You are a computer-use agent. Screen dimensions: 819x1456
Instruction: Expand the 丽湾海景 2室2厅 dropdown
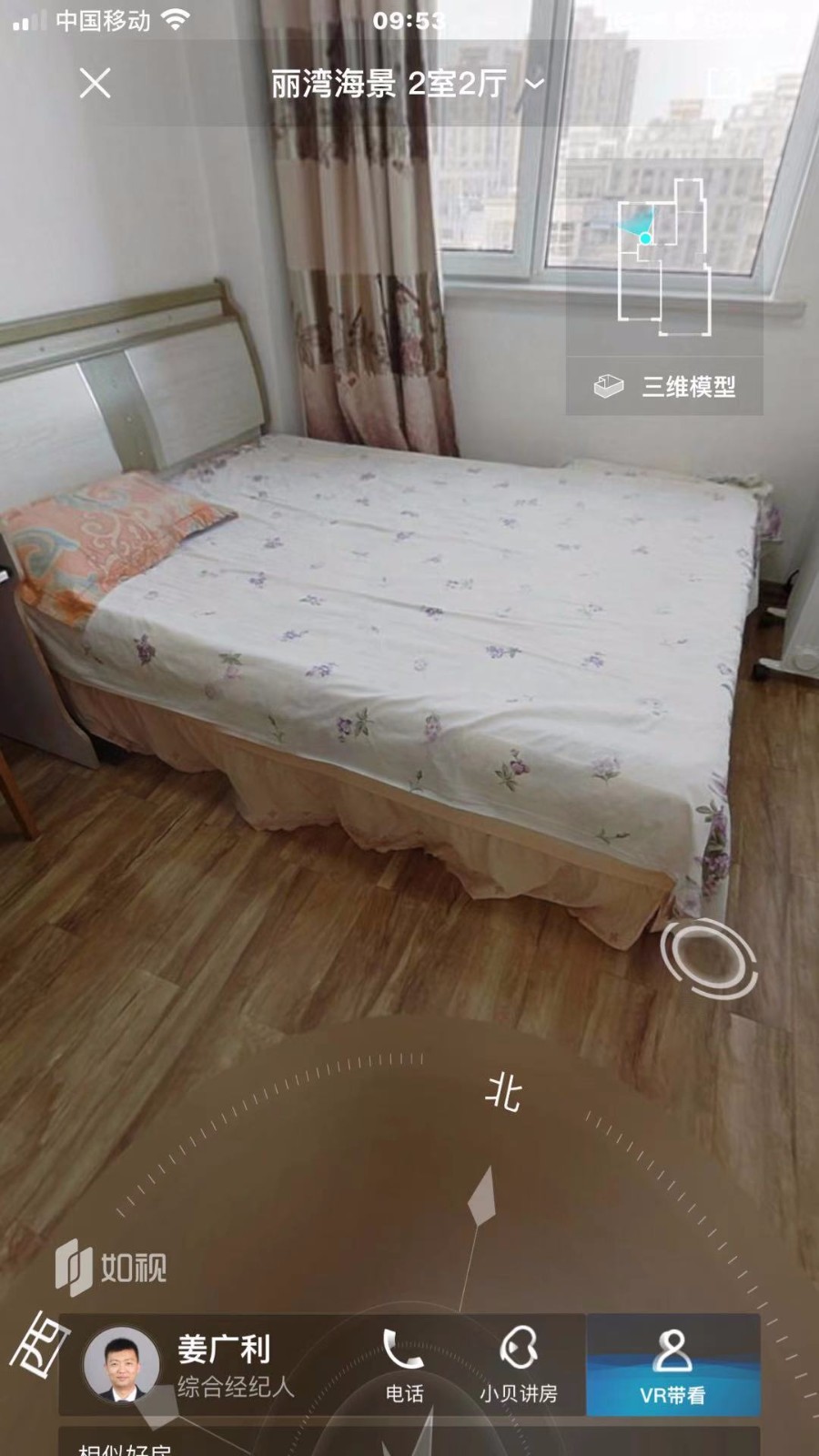coord(407,85)
